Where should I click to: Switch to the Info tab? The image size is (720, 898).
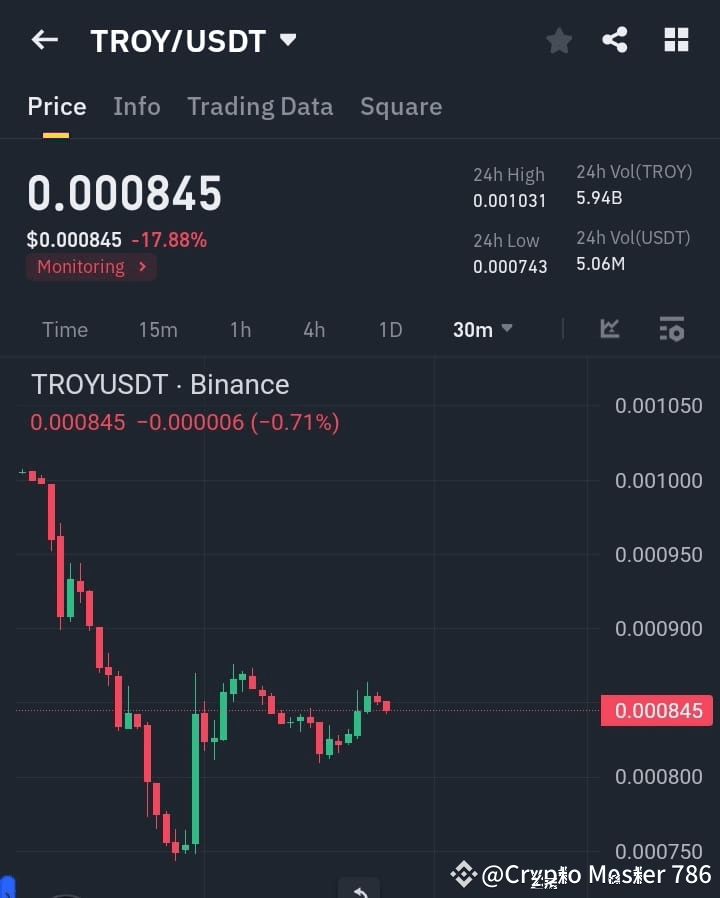pyautogui.click(x=137, y=106)
